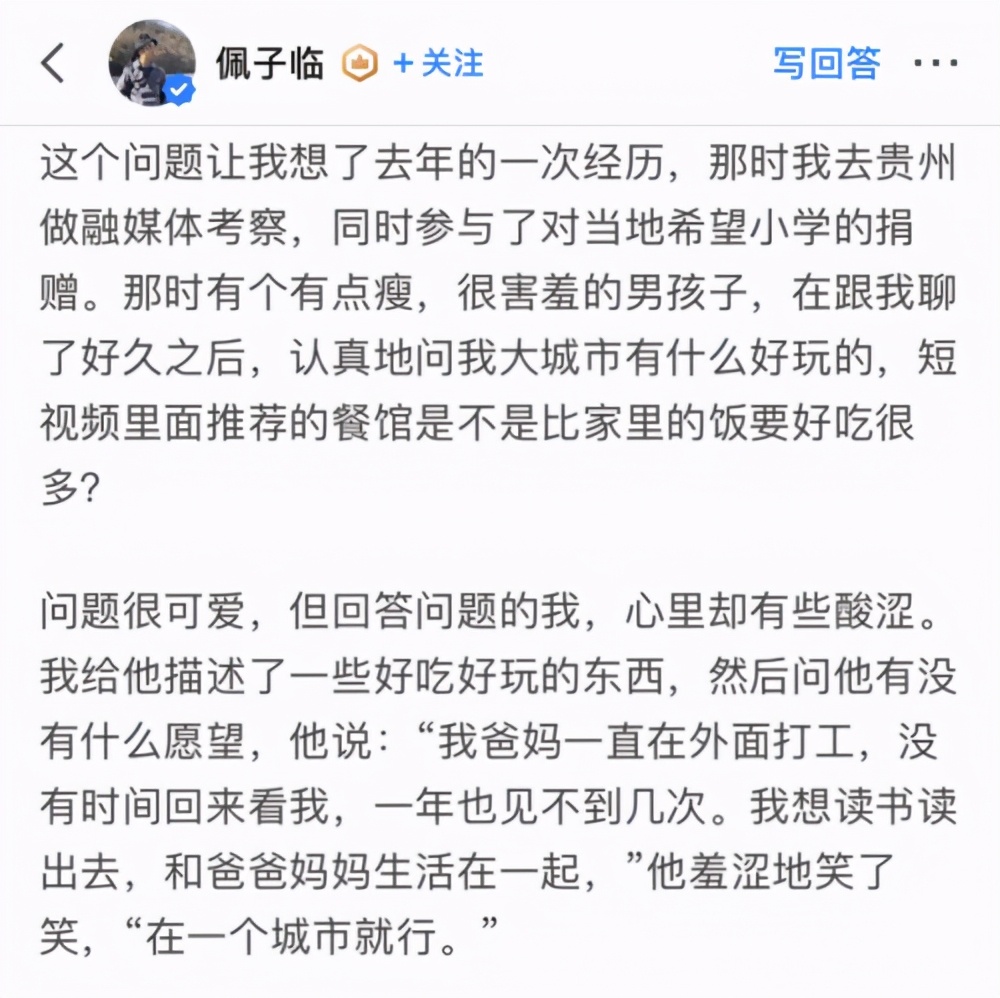Follow 佩子临 with +关注

point(438,64)
